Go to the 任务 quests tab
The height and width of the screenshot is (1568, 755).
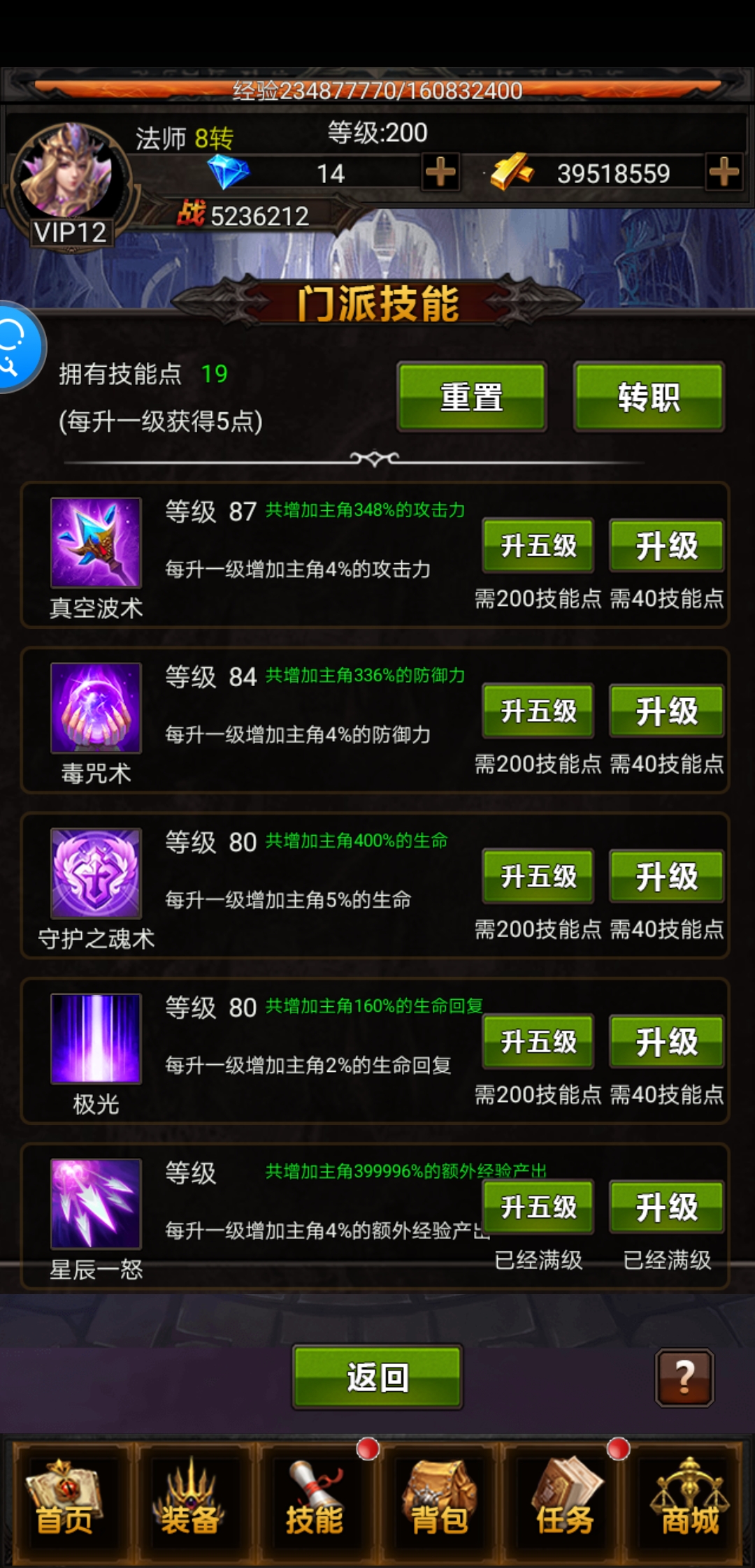click(x=564, y=1502)
